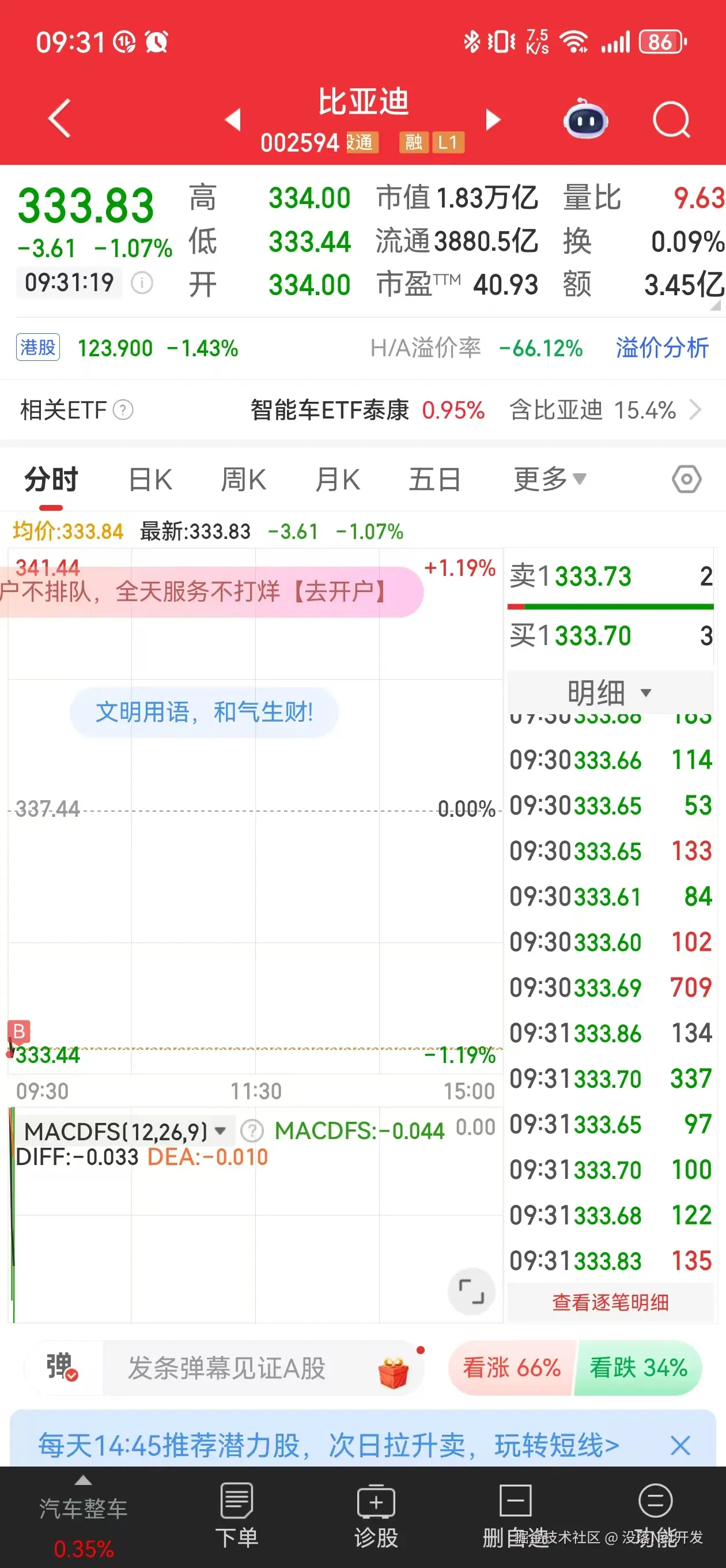Switch to the 五日 tab

(434, 480)
